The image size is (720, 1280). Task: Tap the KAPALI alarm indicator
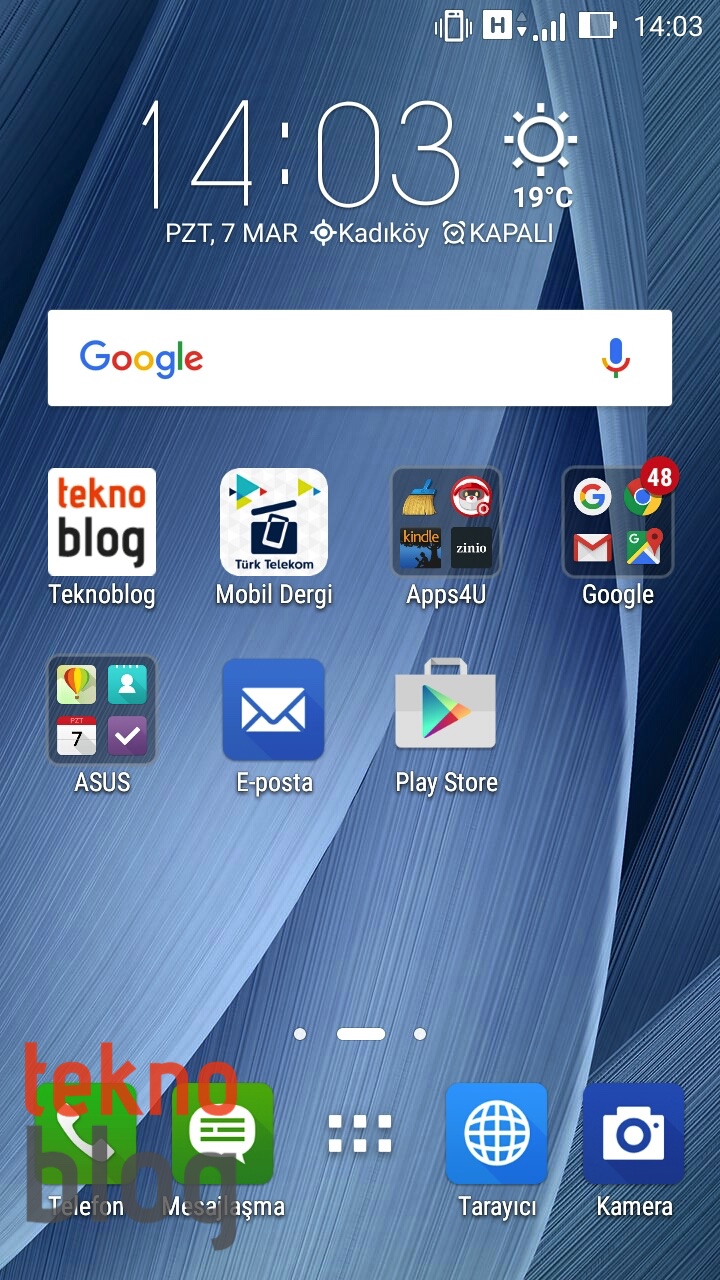tap(500, 234)
